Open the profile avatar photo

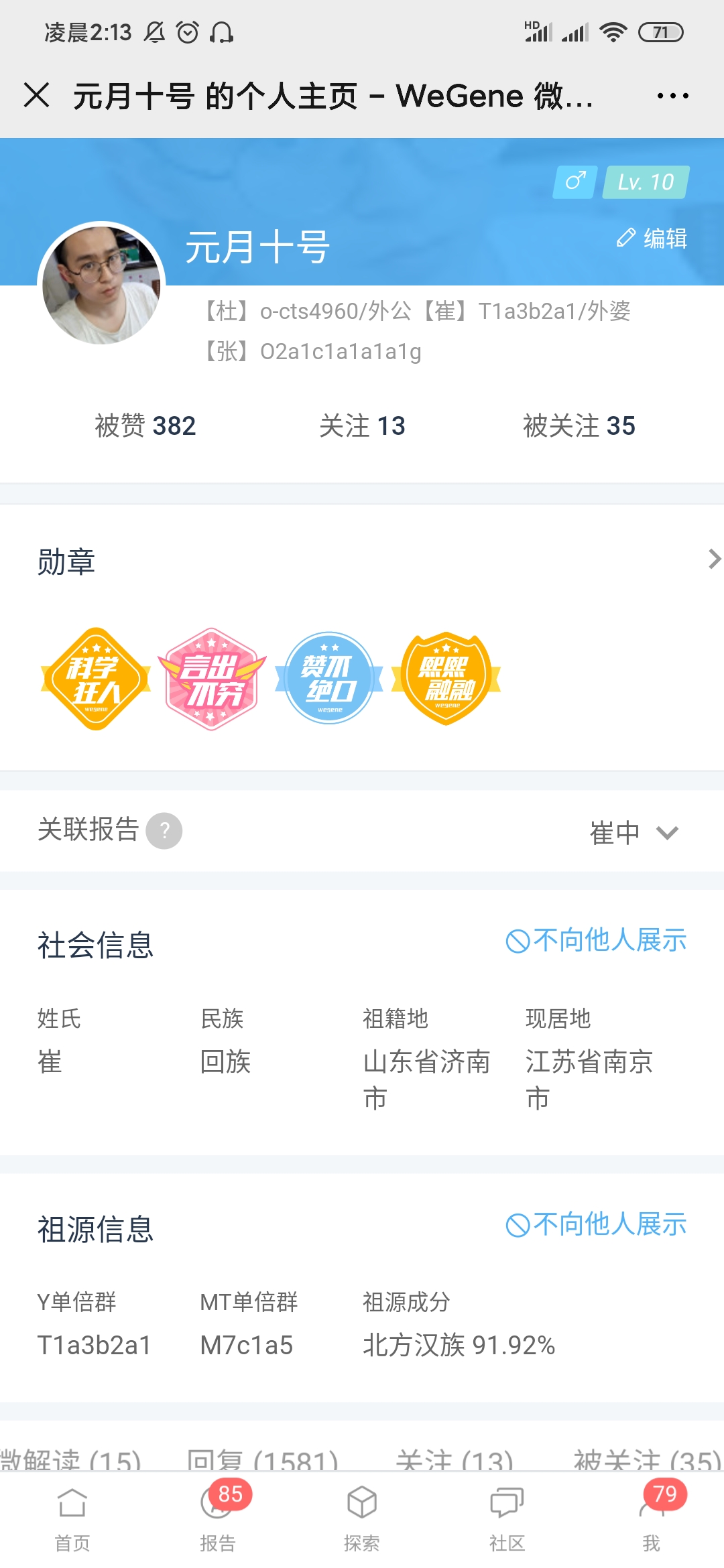(x=101, y=285)
